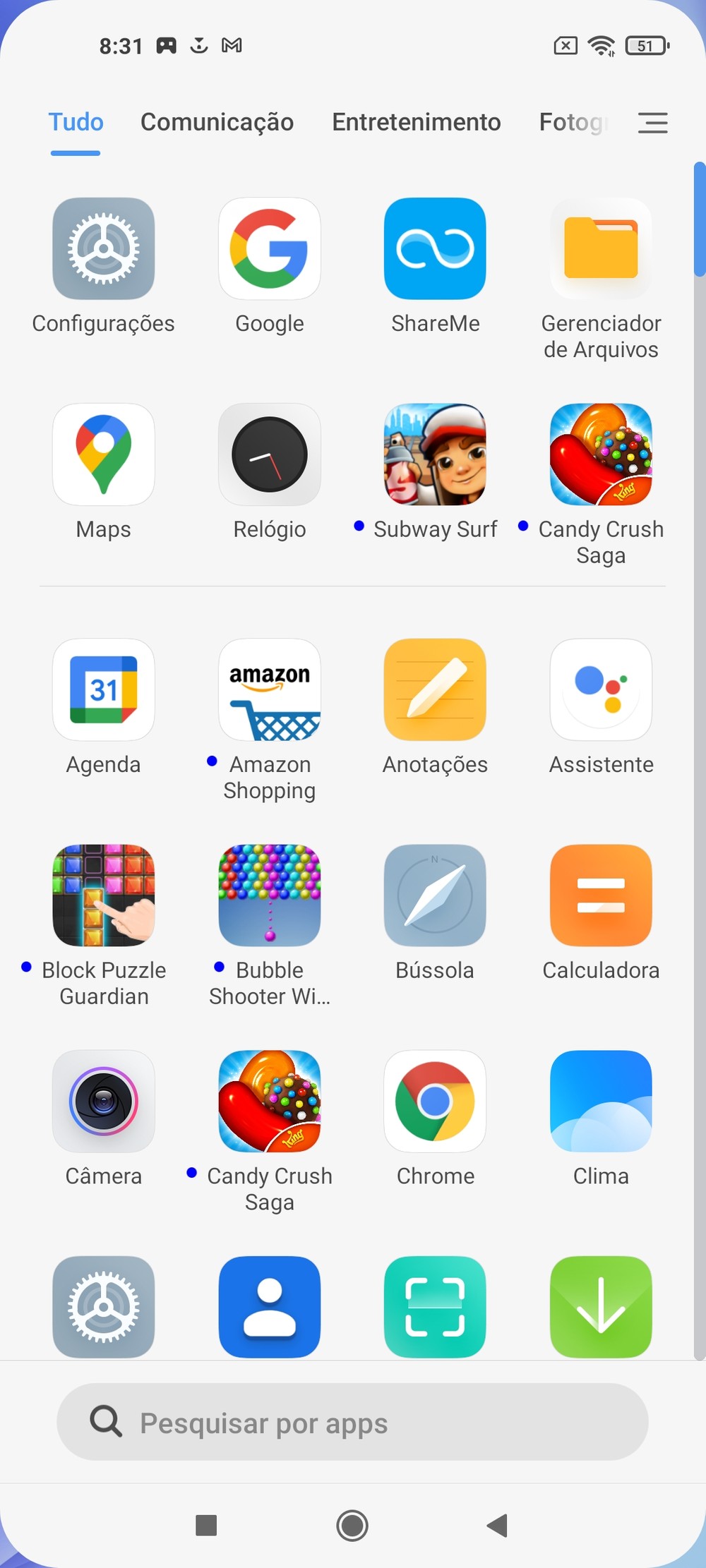706x1568 pixels.
Task: Open the Relógio app
Action: (x=269, y=454)
